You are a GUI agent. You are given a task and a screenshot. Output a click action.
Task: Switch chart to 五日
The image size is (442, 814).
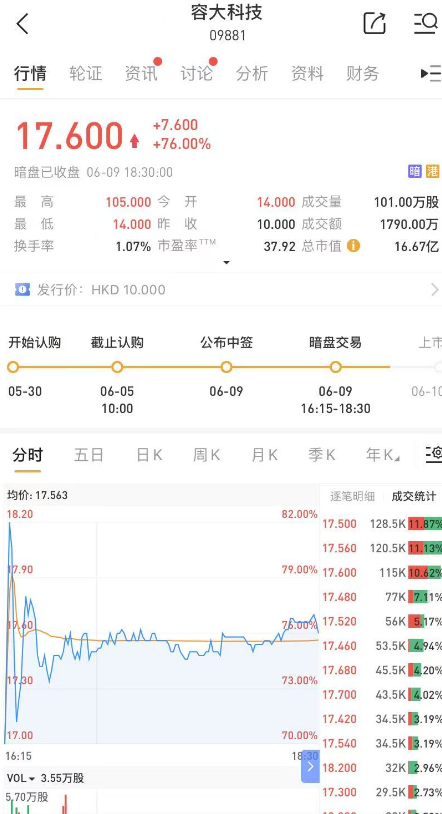[89, 455]
